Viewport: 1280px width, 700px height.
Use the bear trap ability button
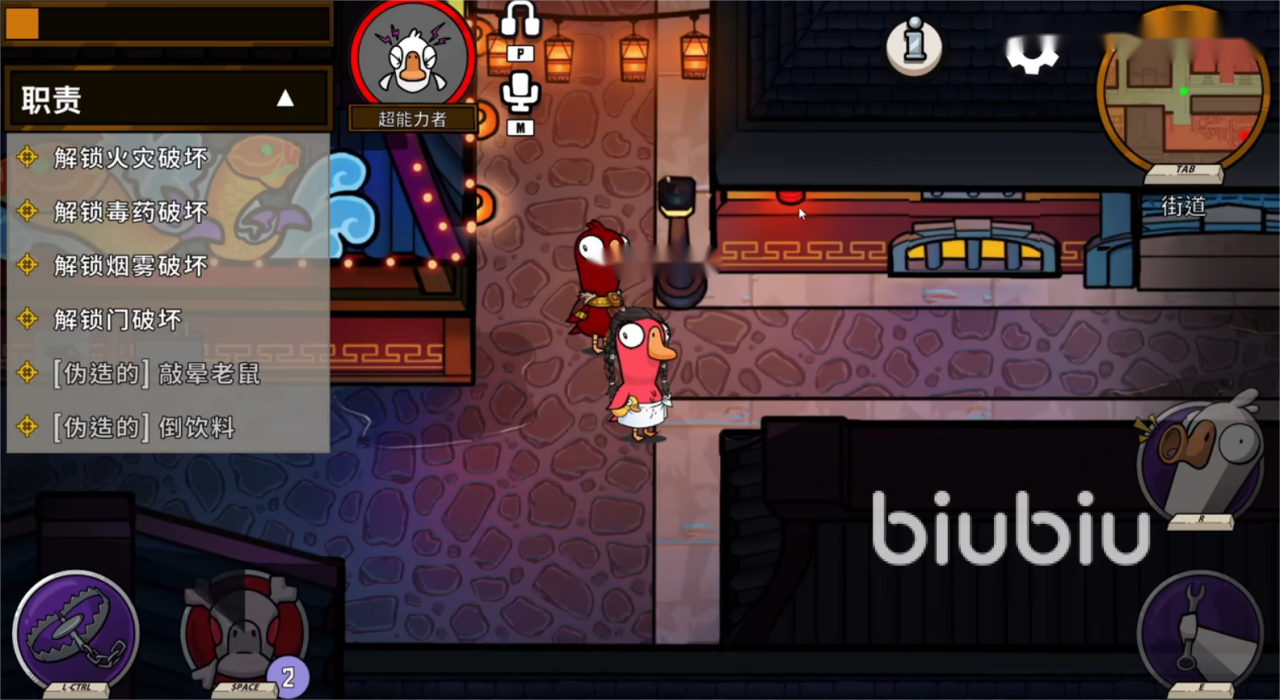(76, 630)
